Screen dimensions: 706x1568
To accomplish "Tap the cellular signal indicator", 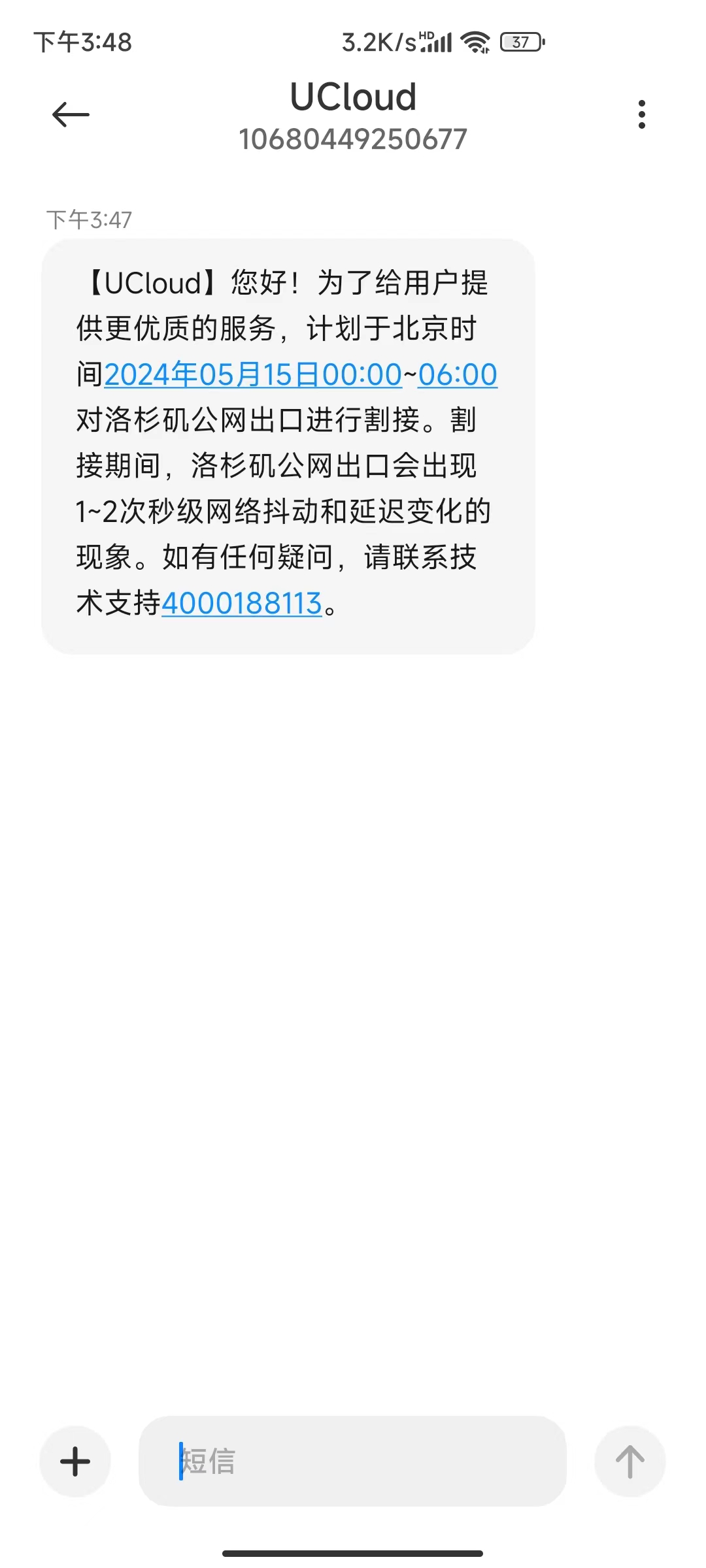I will click(435, 42).
